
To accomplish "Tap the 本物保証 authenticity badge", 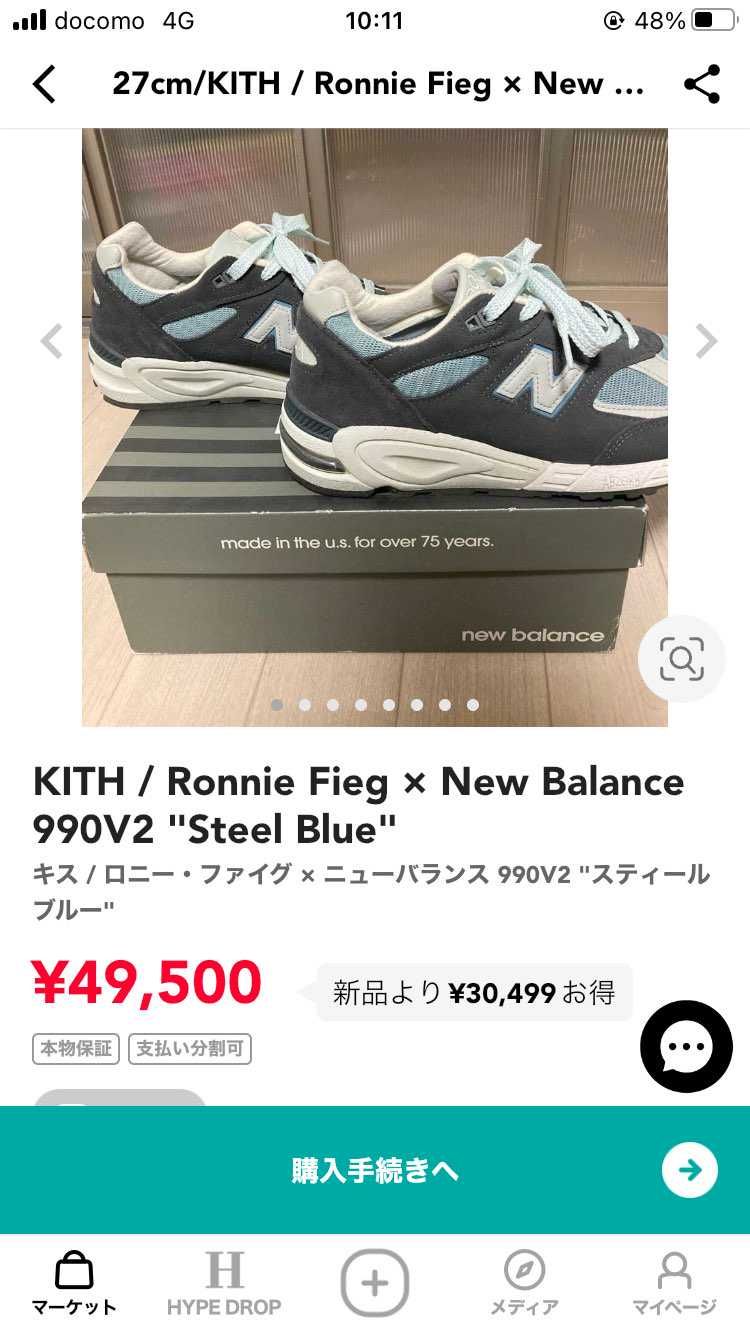I will [x=76, y=1049].
